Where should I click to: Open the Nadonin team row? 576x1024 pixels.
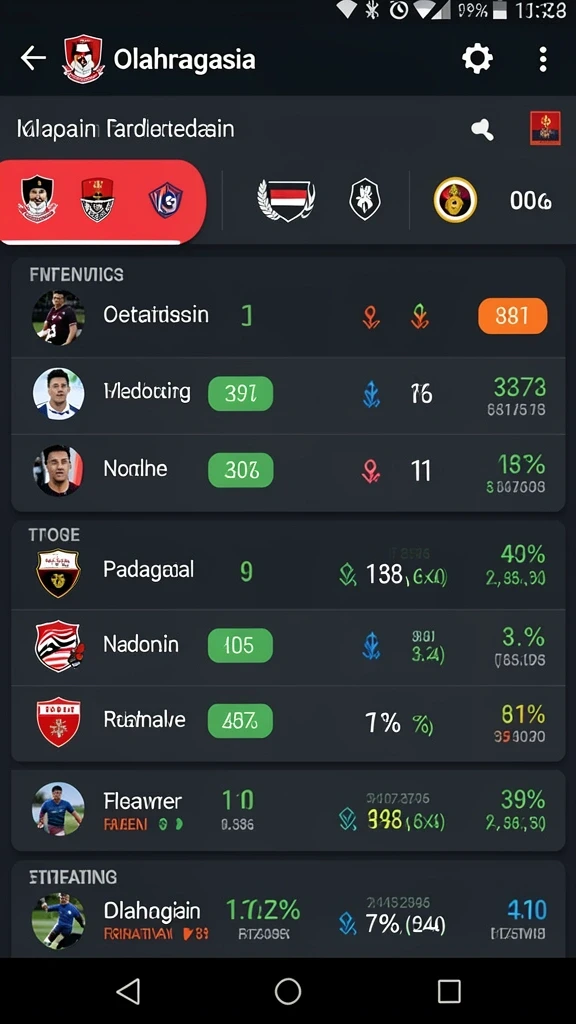(288, 647)
